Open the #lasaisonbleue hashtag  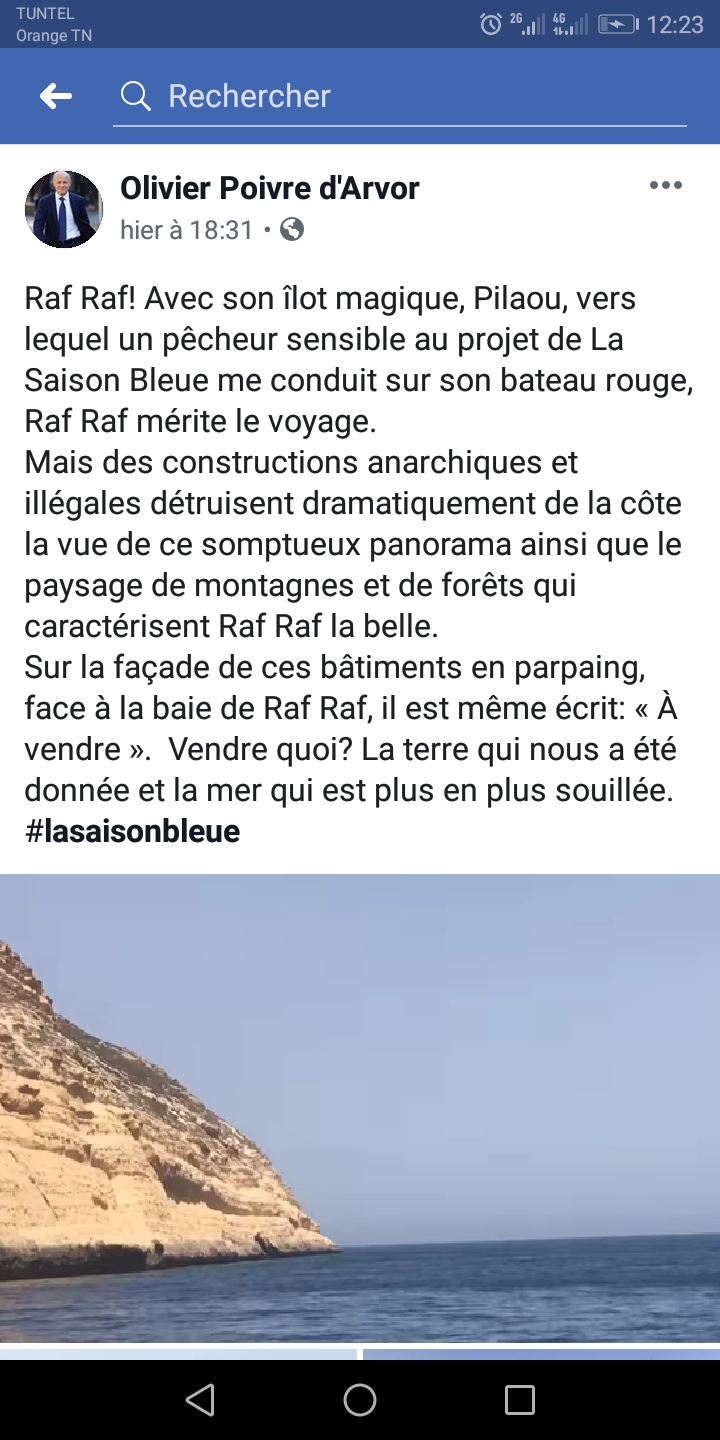pos(132,831)
